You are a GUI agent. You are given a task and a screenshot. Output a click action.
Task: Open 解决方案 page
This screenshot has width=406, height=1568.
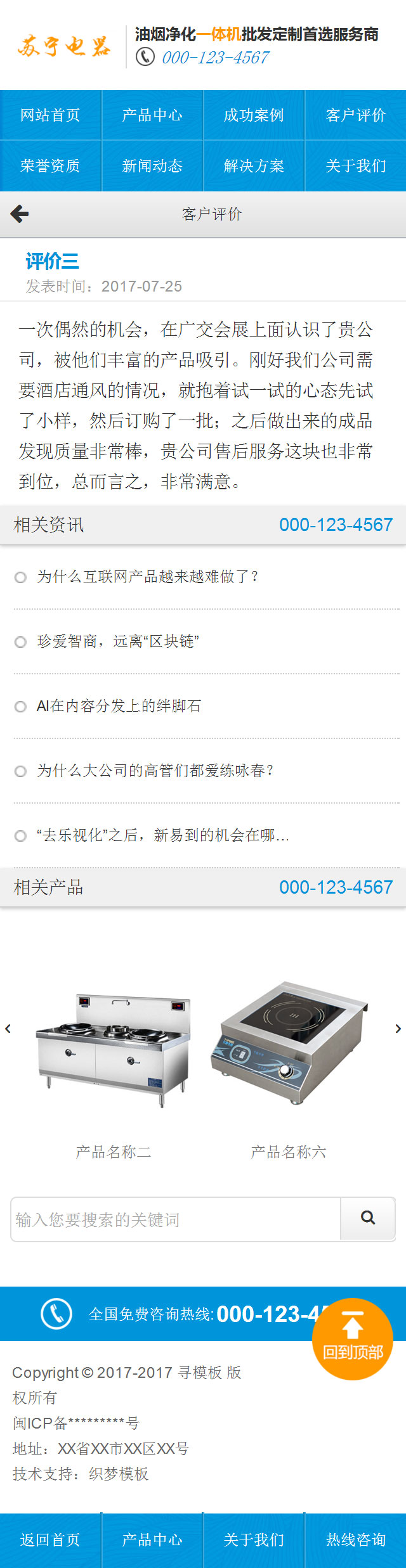click(254, 166)
